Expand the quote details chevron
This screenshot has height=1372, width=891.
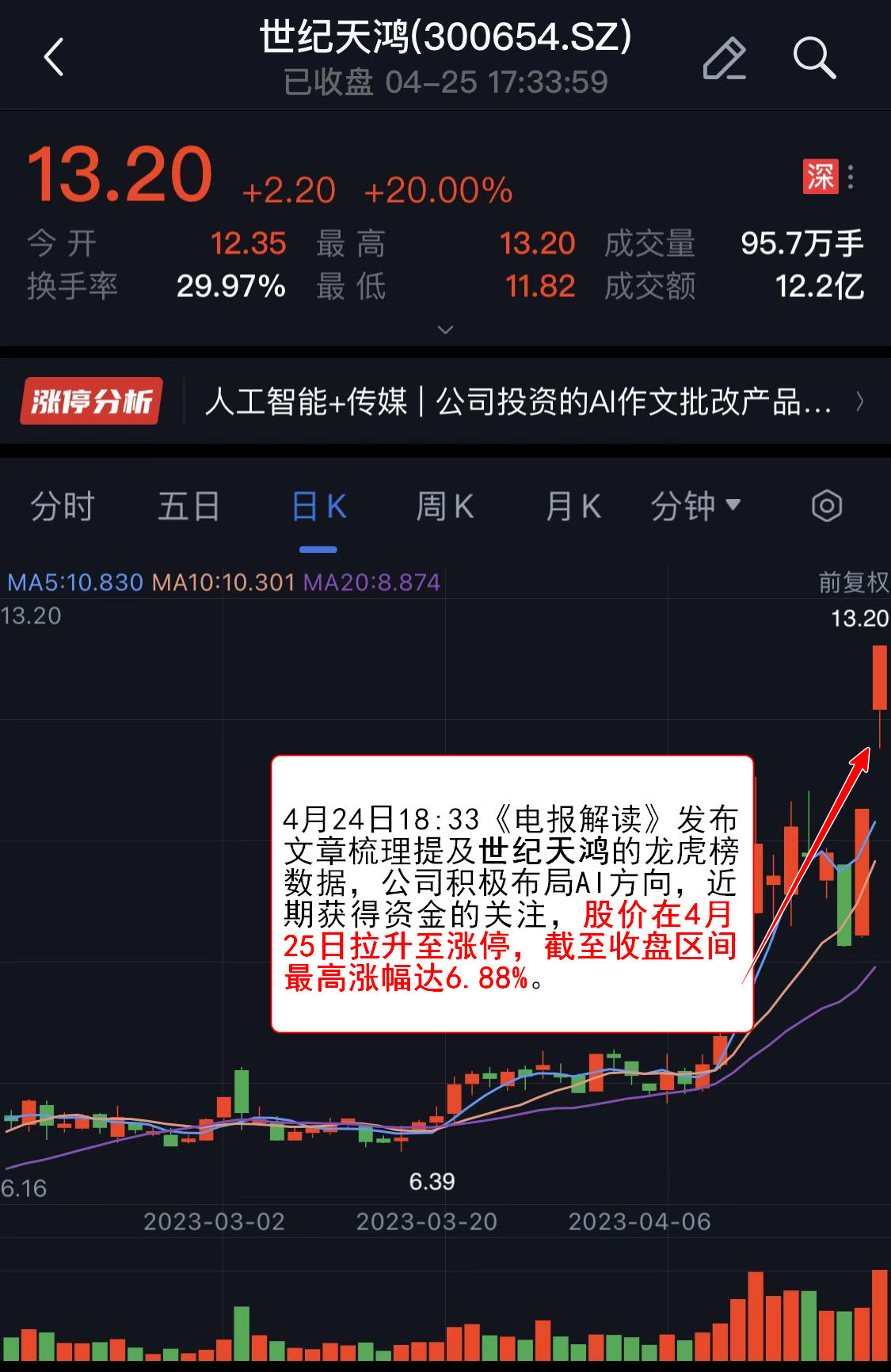tap(446, 329)
